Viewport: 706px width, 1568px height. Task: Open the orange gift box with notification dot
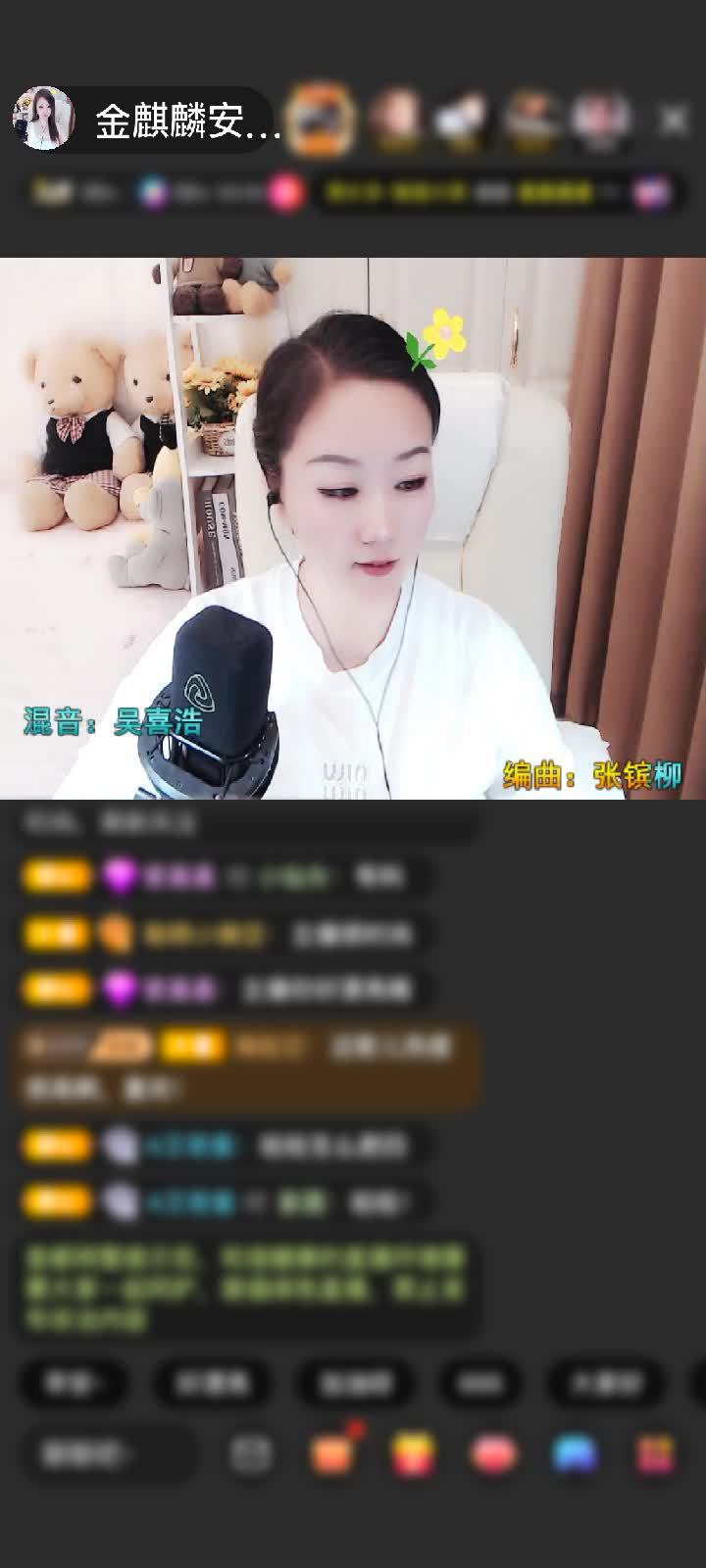pyautogui.click(x=333, y=1457)
